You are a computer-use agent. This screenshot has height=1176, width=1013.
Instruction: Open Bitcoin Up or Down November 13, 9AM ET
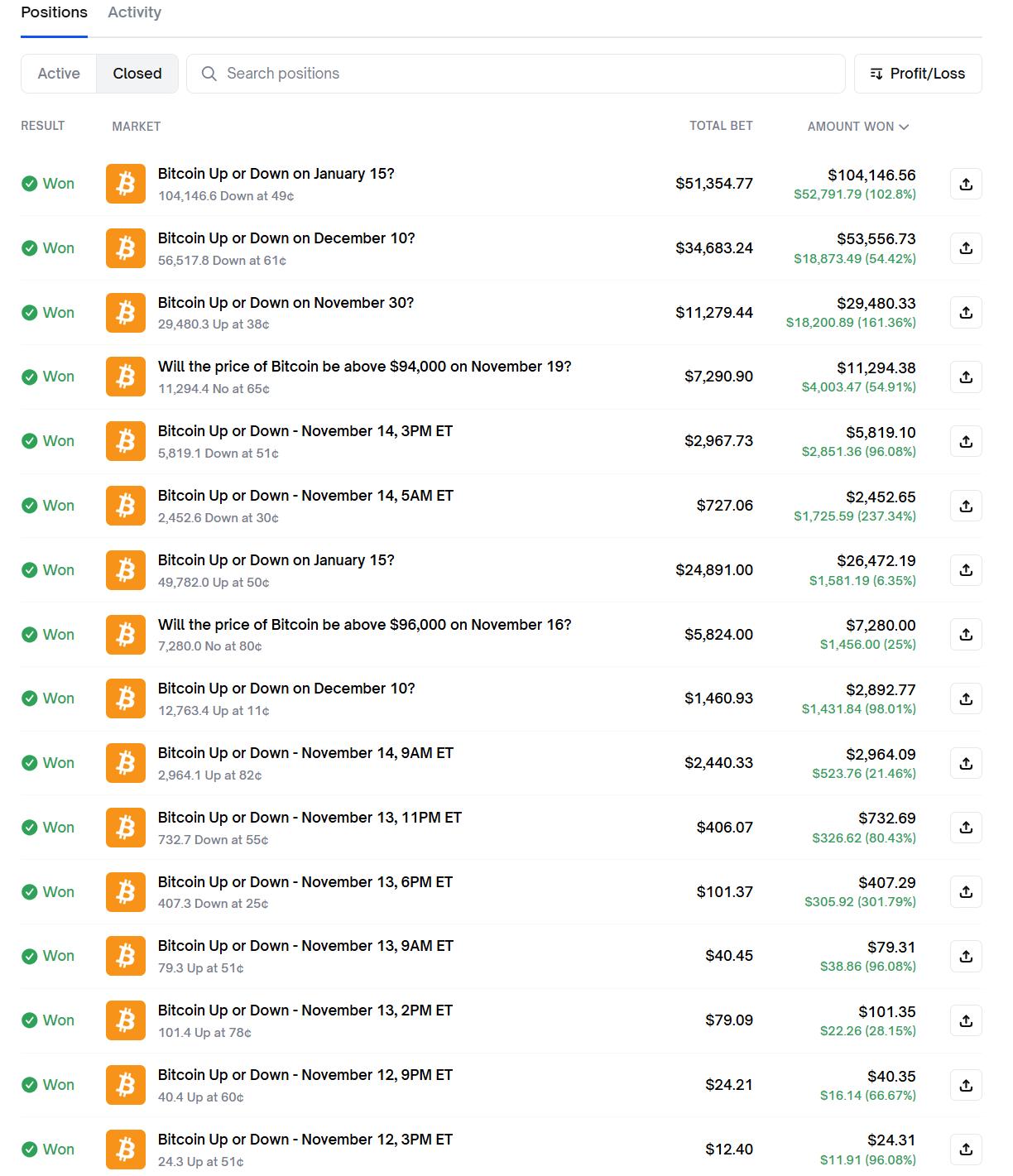click(x=305, y=946)
